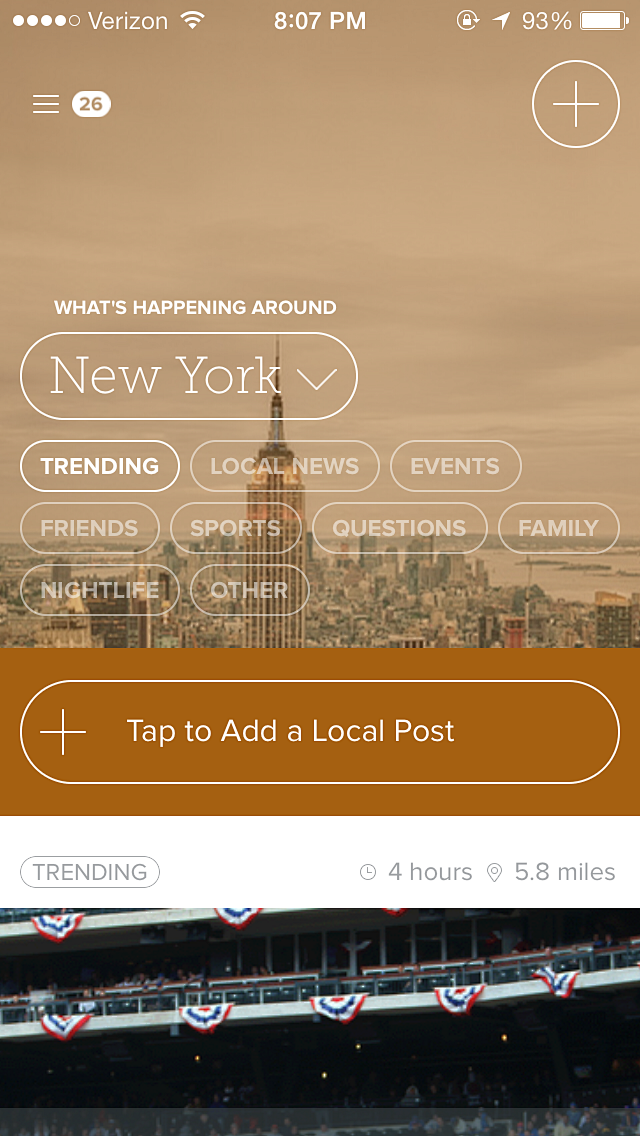The width and height of the screenshot is (640, 1136).
Task: Tap the circular plus icon
Action: pos(576,104)
